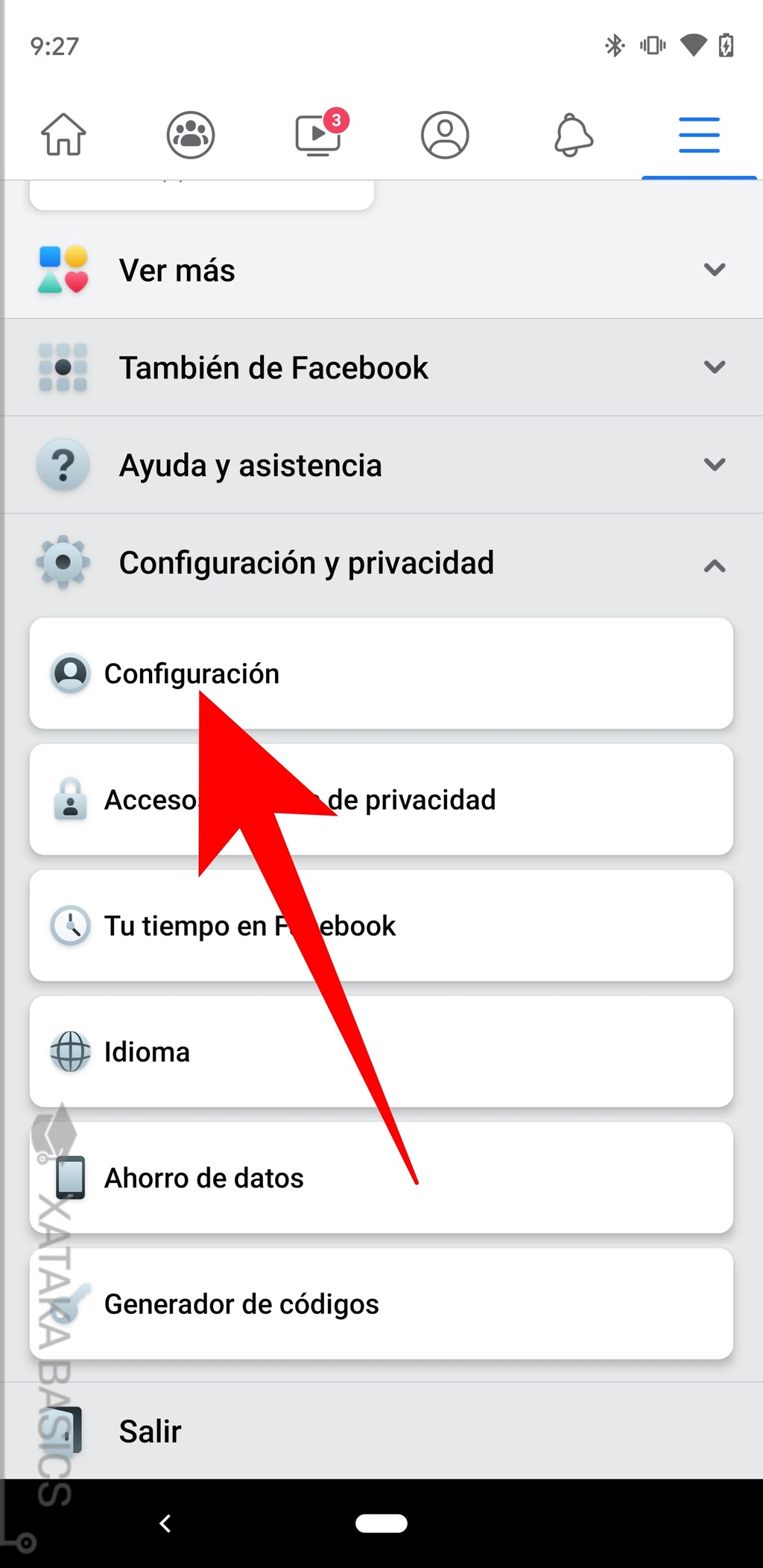
Task: Open the Idioma language option
Action: point(381,1052)
